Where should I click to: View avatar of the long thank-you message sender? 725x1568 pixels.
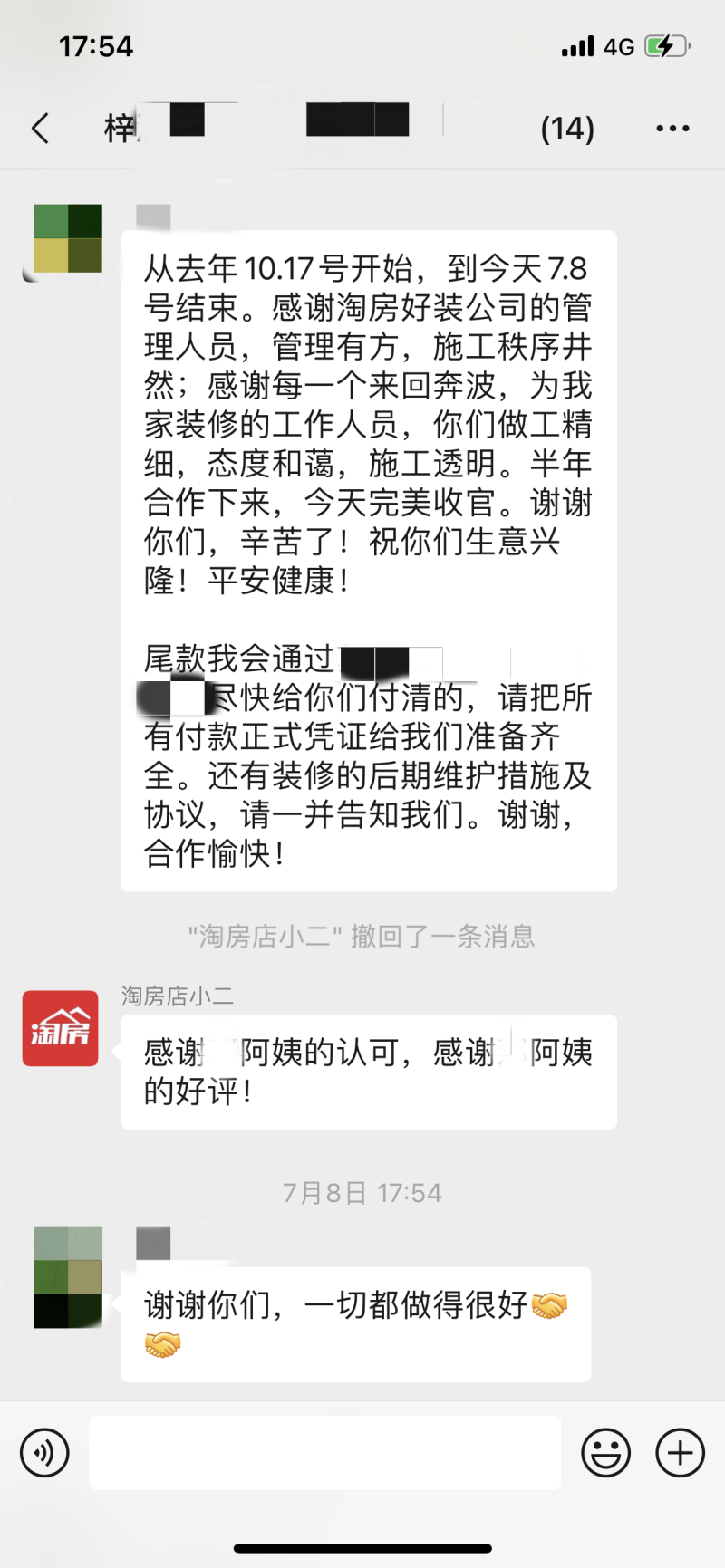tap(66, 239)
